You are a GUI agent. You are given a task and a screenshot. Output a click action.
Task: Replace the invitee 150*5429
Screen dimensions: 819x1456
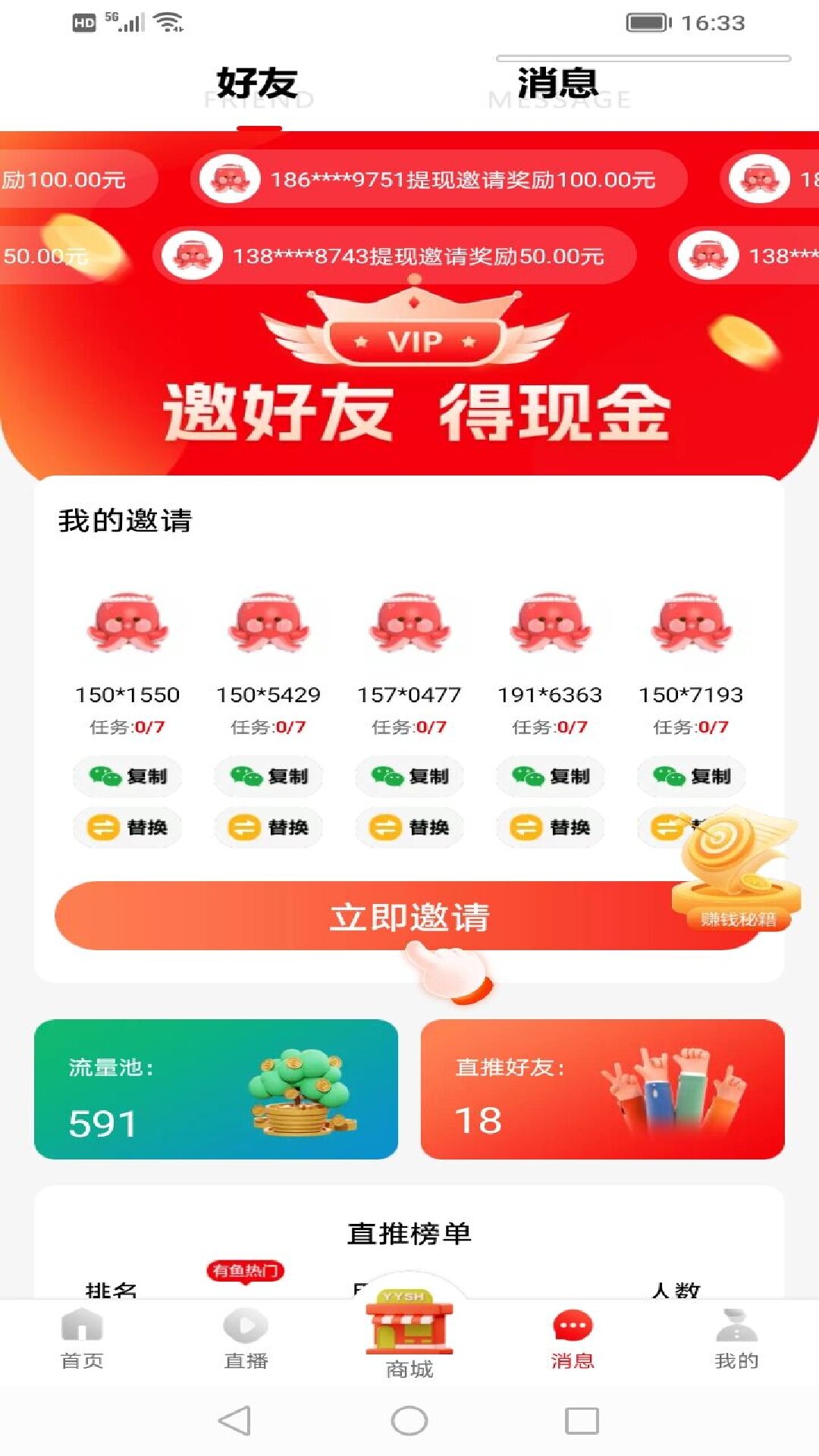click(268, 827)
